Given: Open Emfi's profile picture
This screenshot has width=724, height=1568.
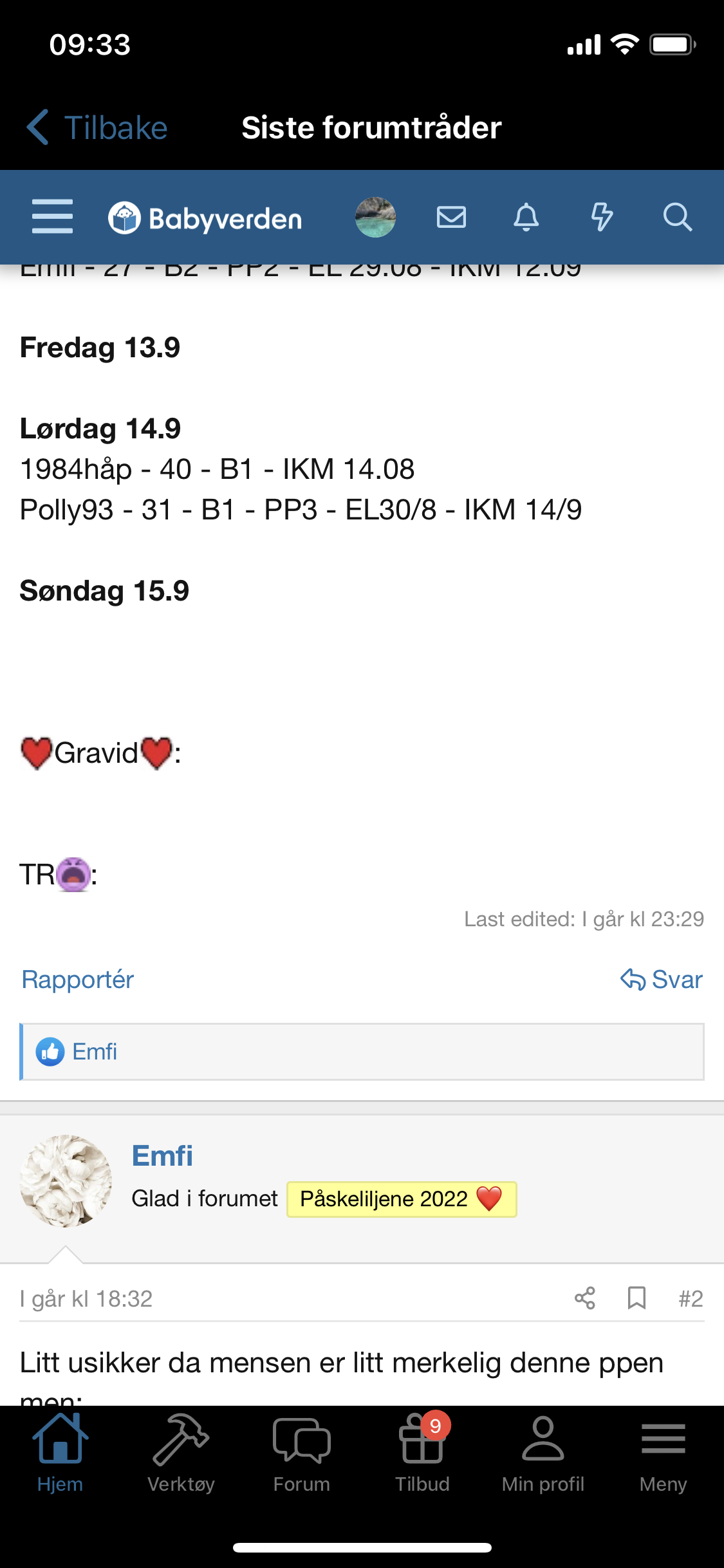Looking at the screenshot, I should pyautogui.click(x=66, y=1181).
